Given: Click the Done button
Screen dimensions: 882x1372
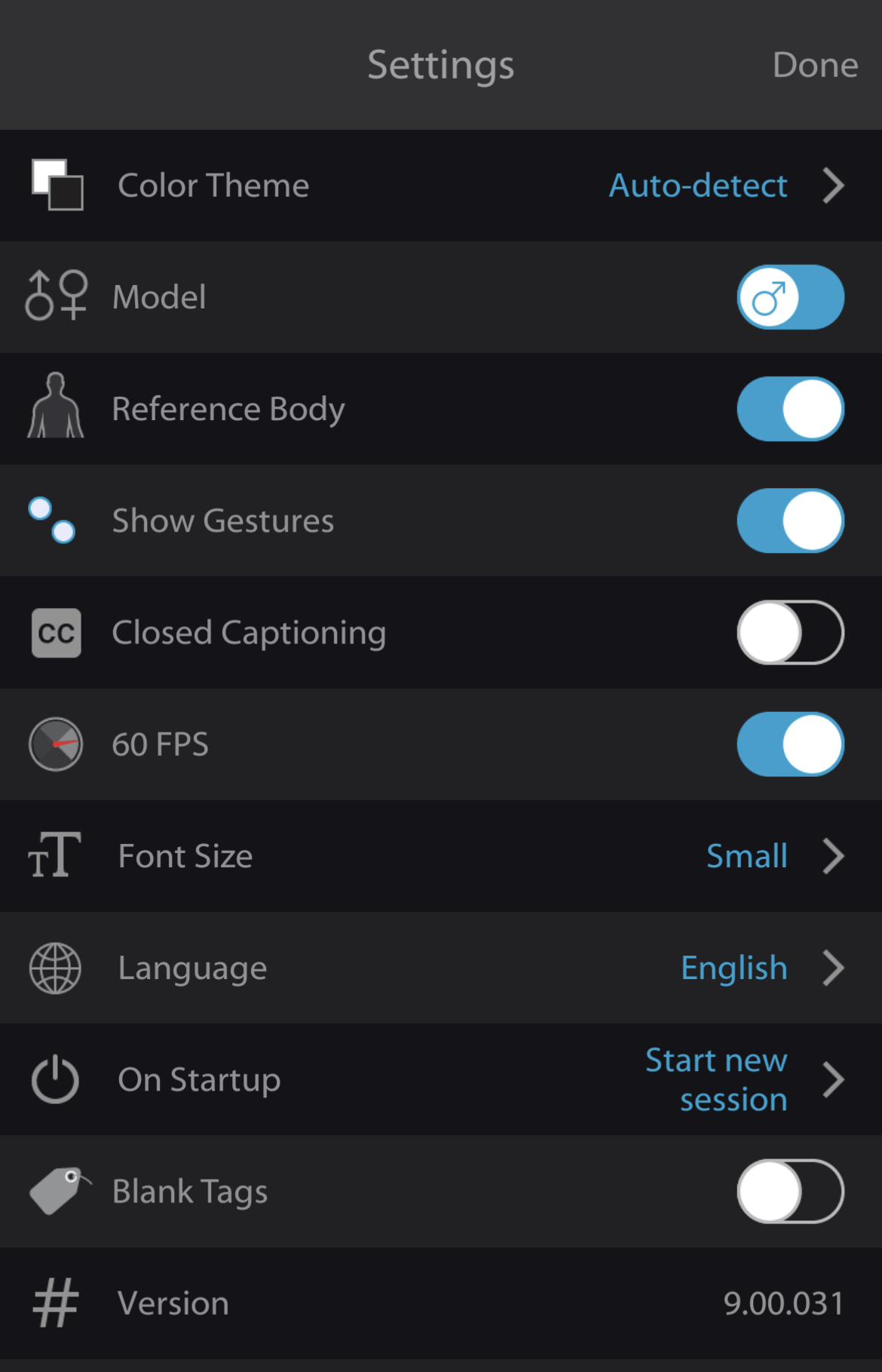Looking at the screenshot, I should (x=814, y=65).
